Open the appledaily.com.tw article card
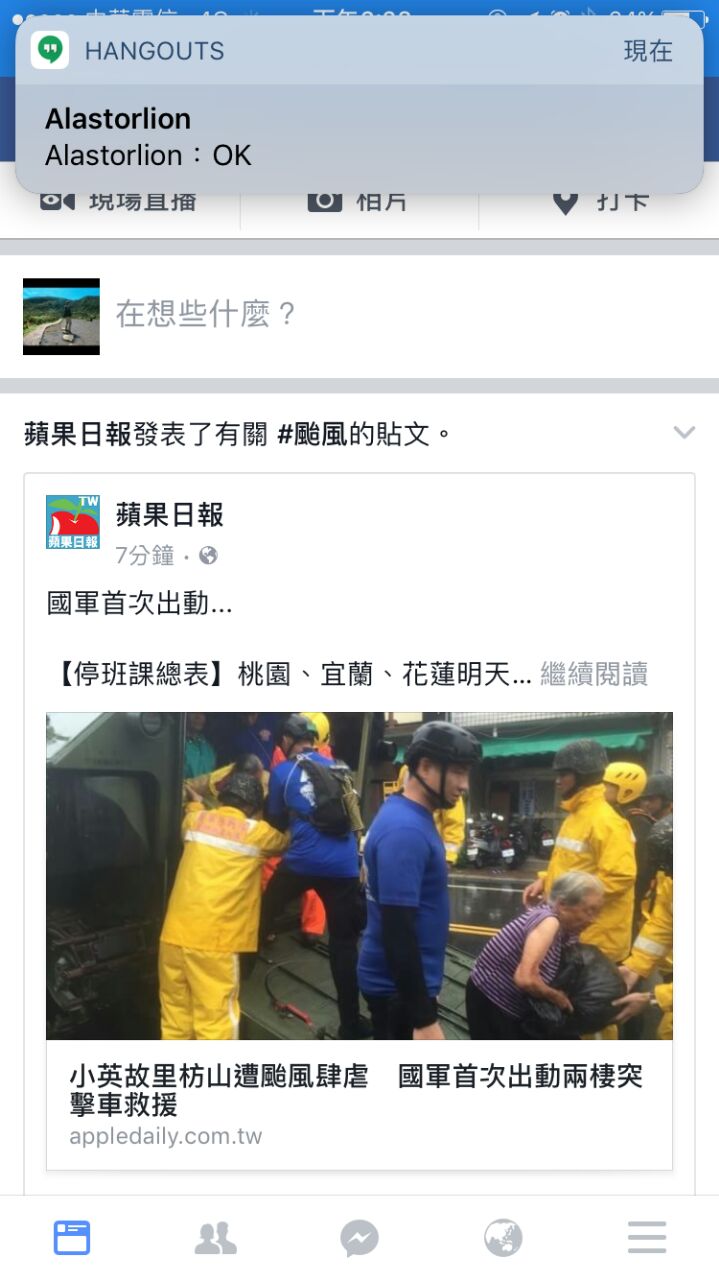The width and height of the screenshot is (719, 1280). 359,1105
